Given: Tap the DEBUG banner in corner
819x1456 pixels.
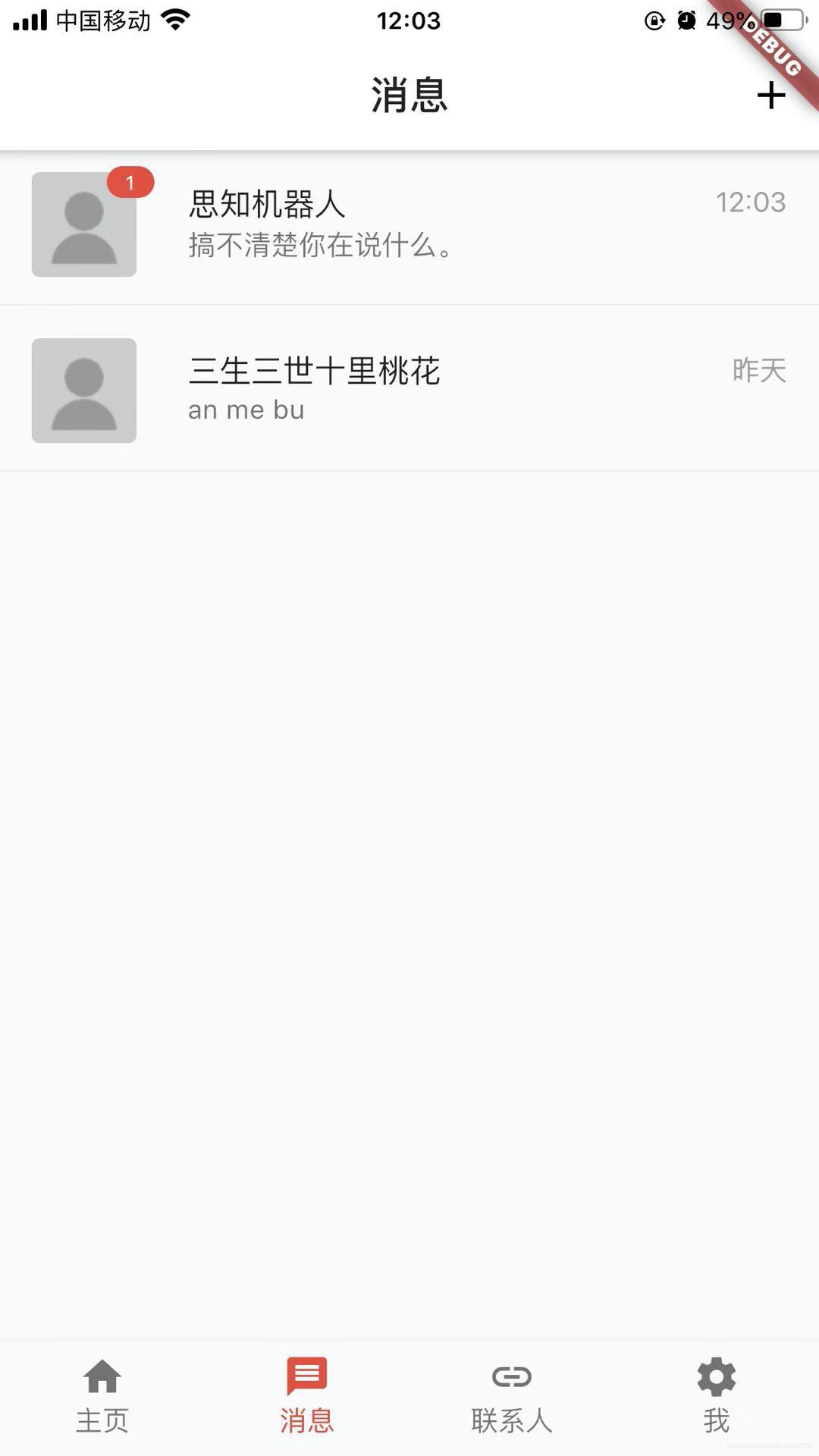Looking at the screenshot, I should [773, 44].
